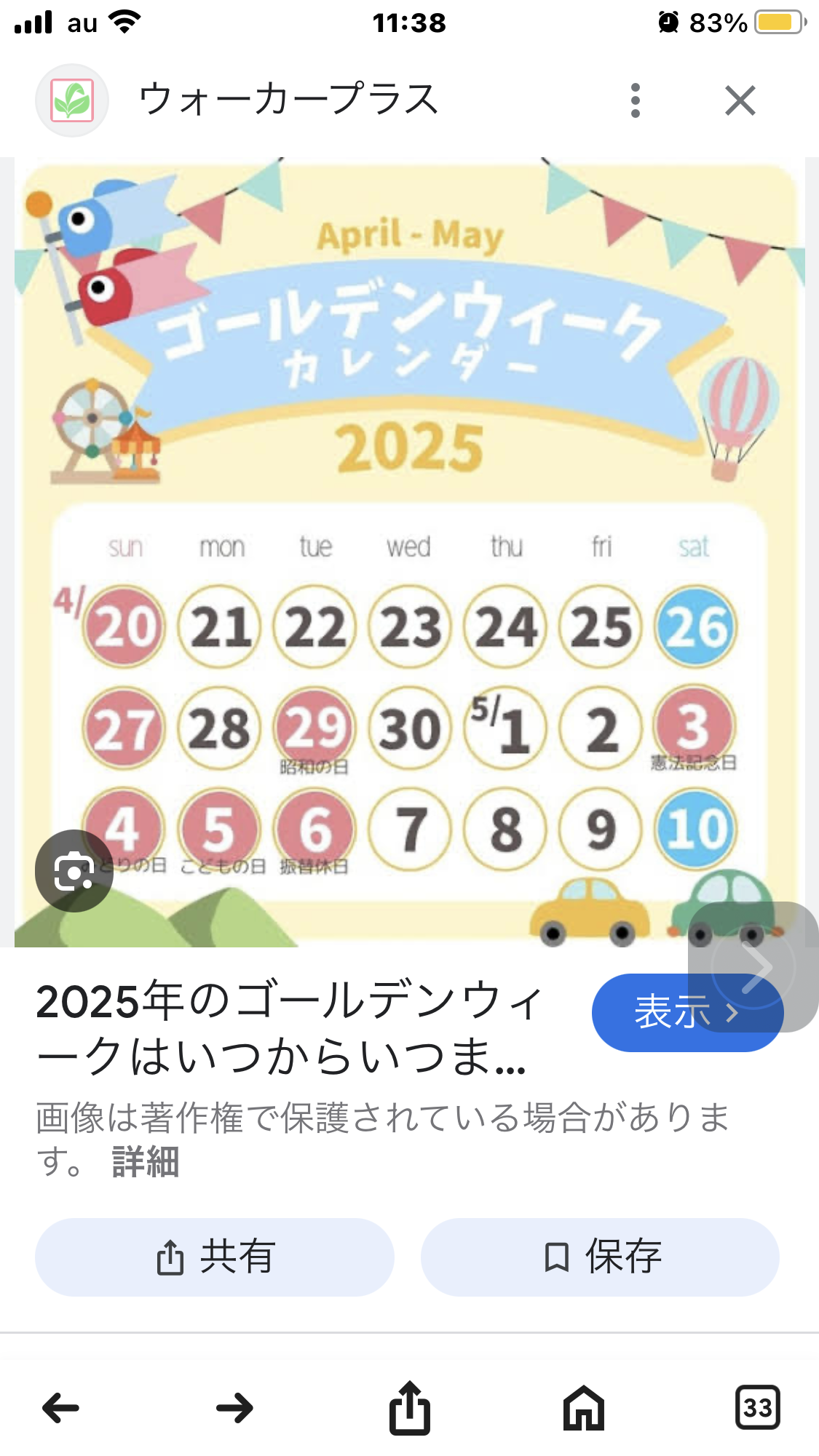Open the 詳細 copyright details link
The width and height of the screenshot is (819, 1456).
coord(146,1161)
